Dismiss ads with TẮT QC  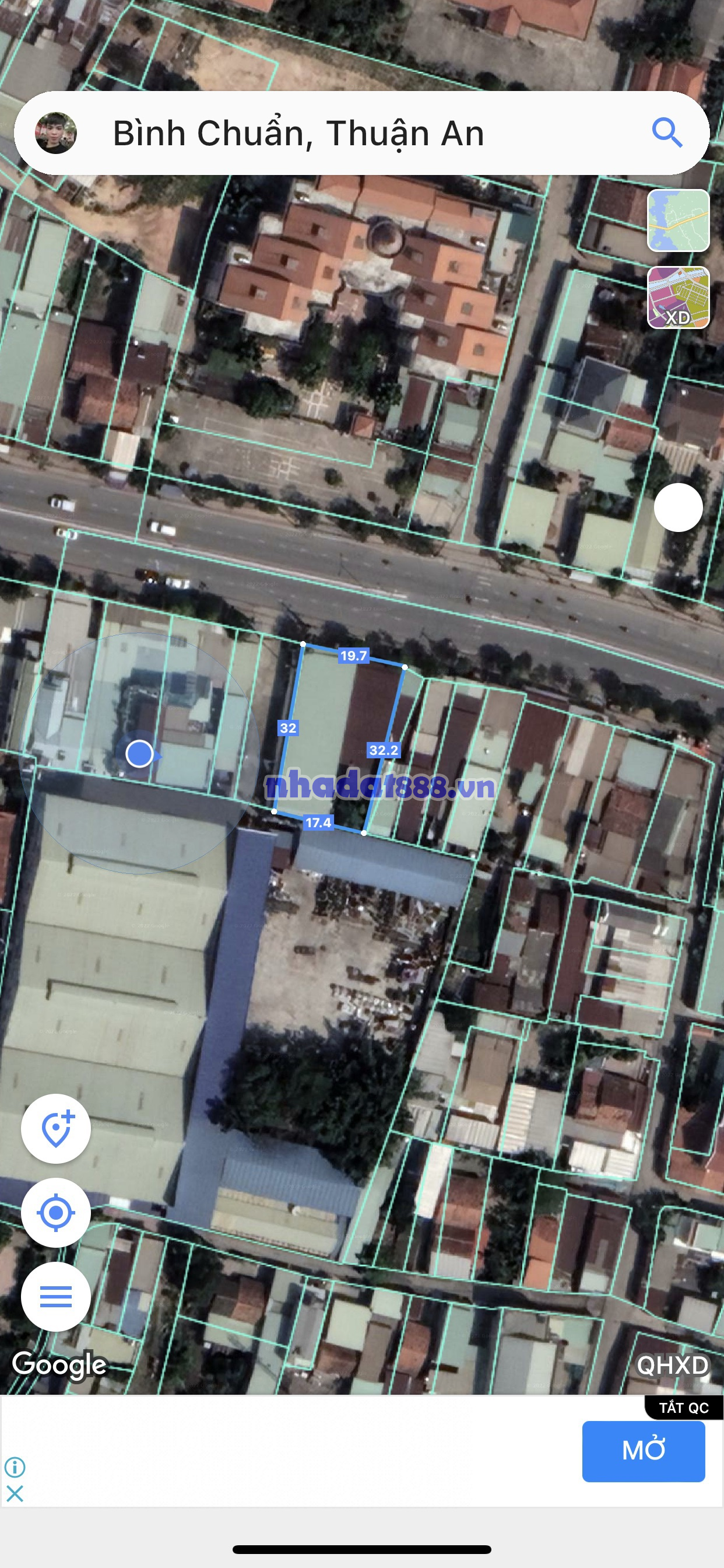point(683,1408)
